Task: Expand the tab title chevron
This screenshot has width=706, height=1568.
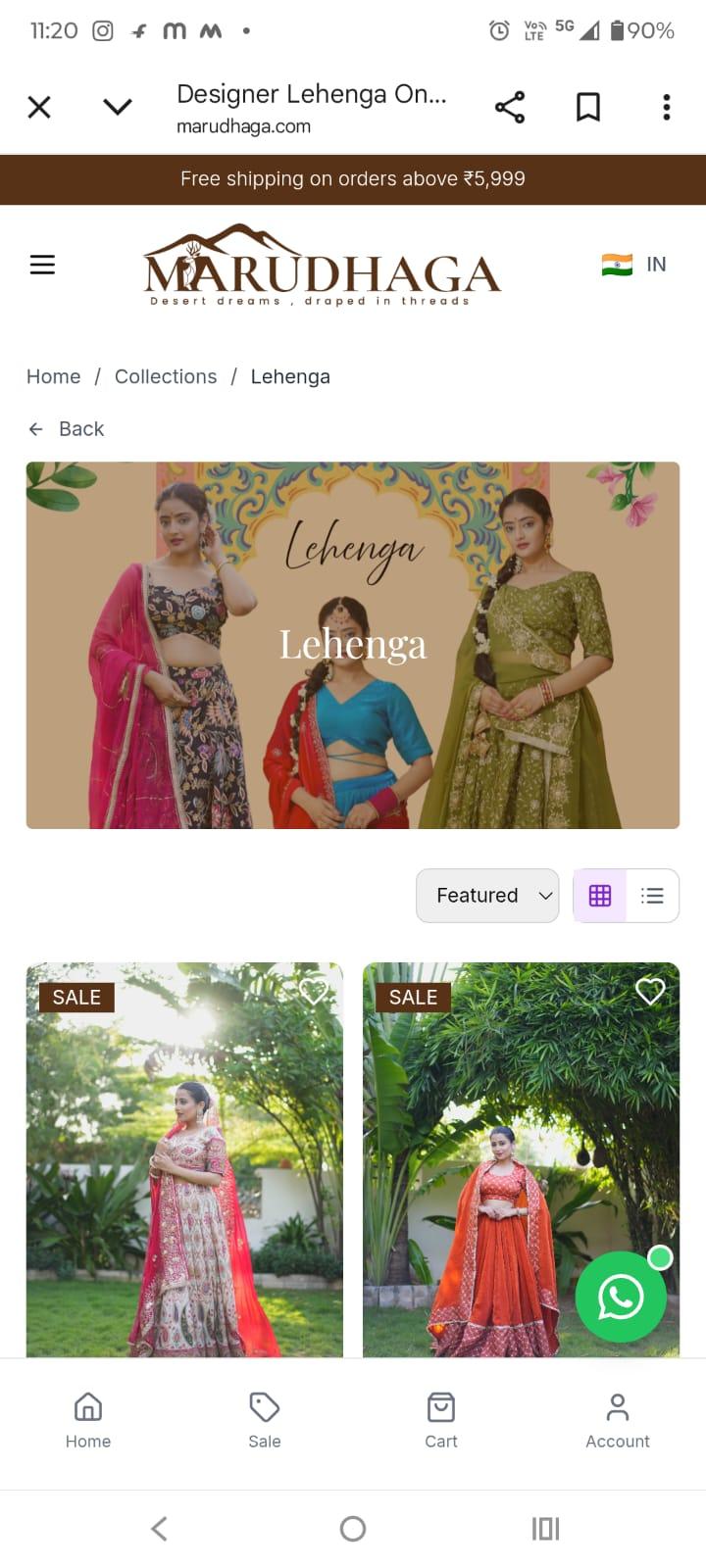Action: point(117,107)
